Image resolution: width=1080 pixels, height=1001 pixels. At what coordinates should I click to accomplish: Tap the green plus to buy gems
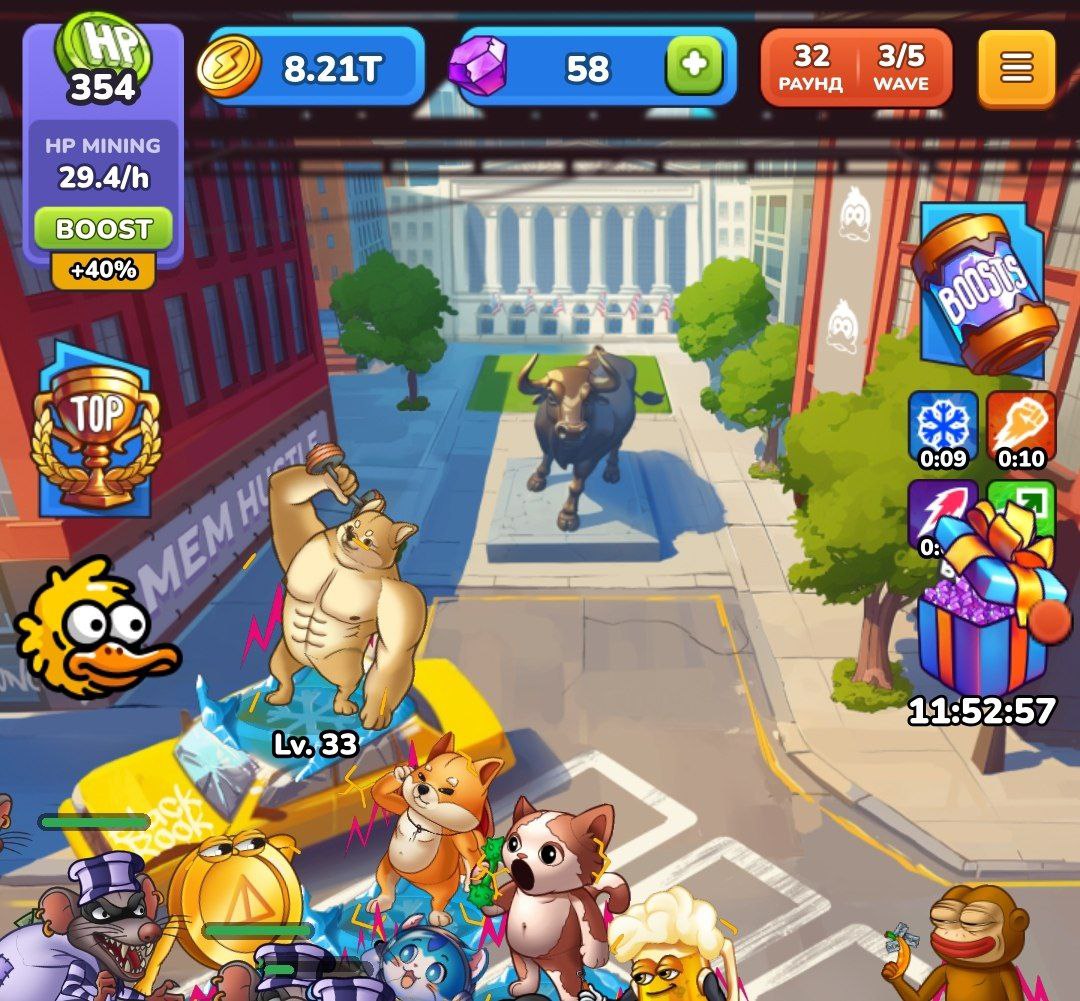pos(694,67)
